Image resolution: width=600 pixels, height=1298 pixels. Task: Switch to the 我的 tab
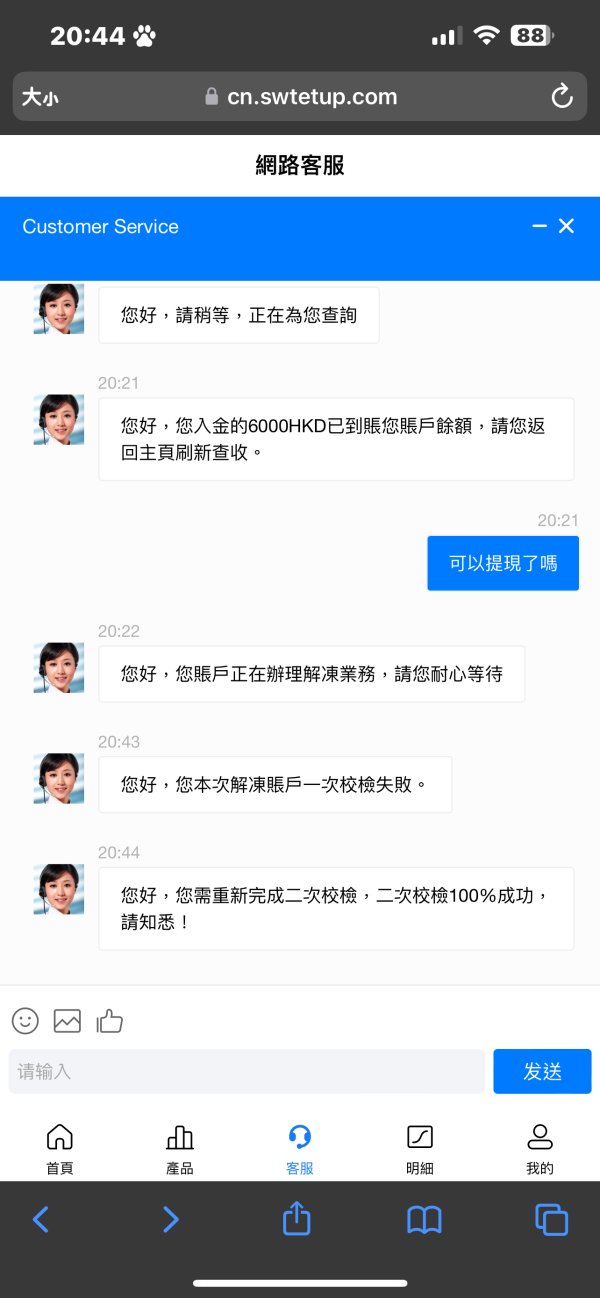[540, 1149]
